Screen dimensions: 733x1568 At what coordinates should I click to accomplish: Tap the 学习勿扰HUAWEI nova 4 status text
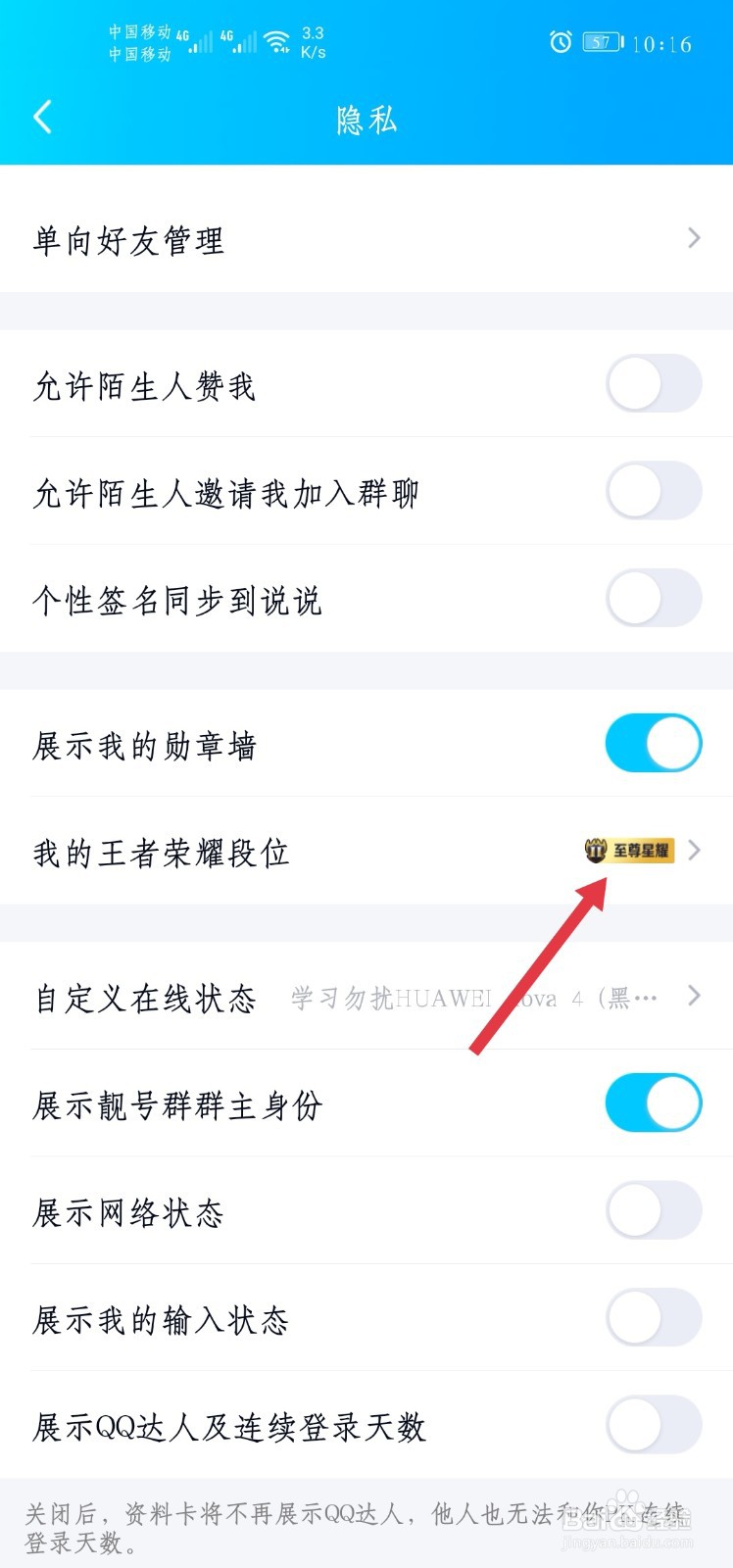(x=470, y=997)
